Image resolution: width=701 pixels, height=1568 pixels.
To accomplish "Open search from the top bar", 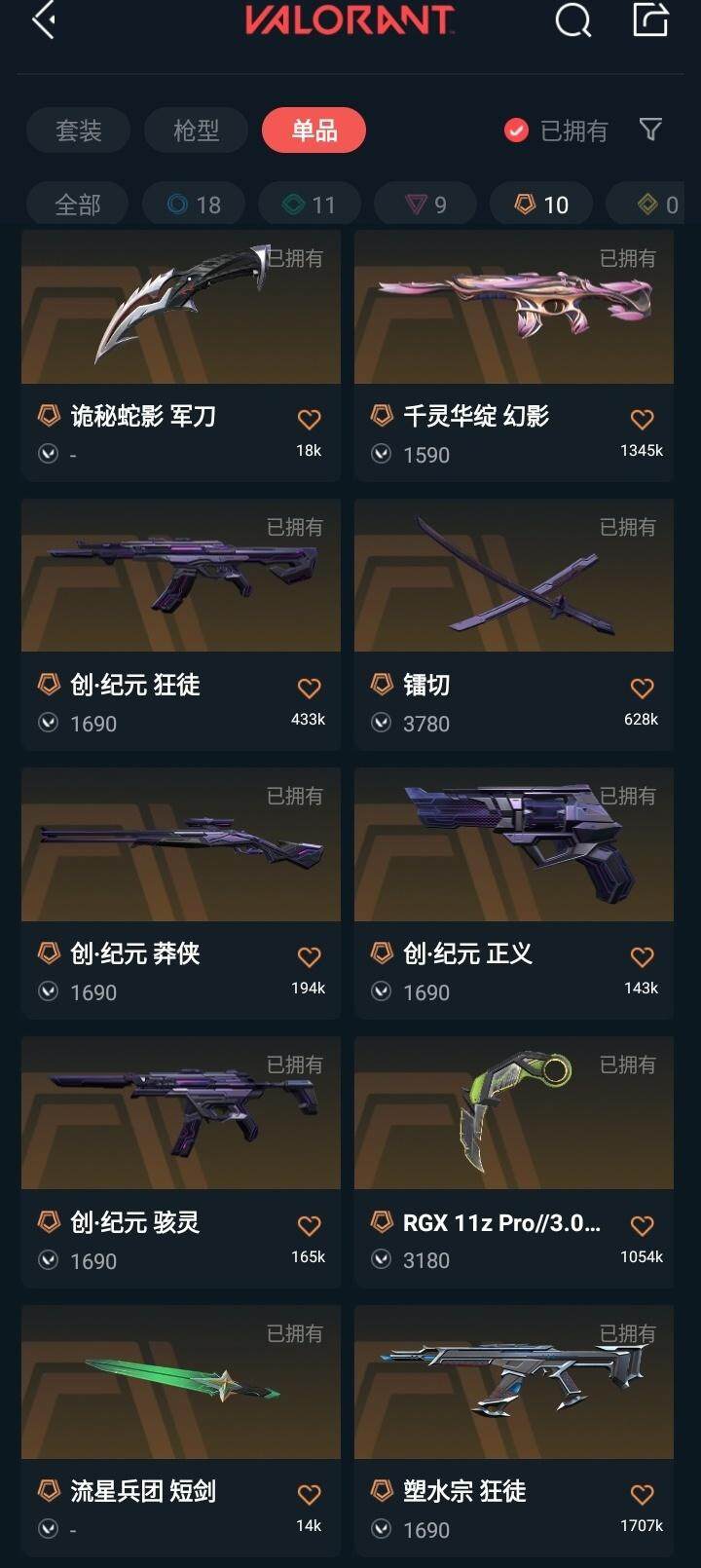I will pyautogui.click(x=572, y=19).
